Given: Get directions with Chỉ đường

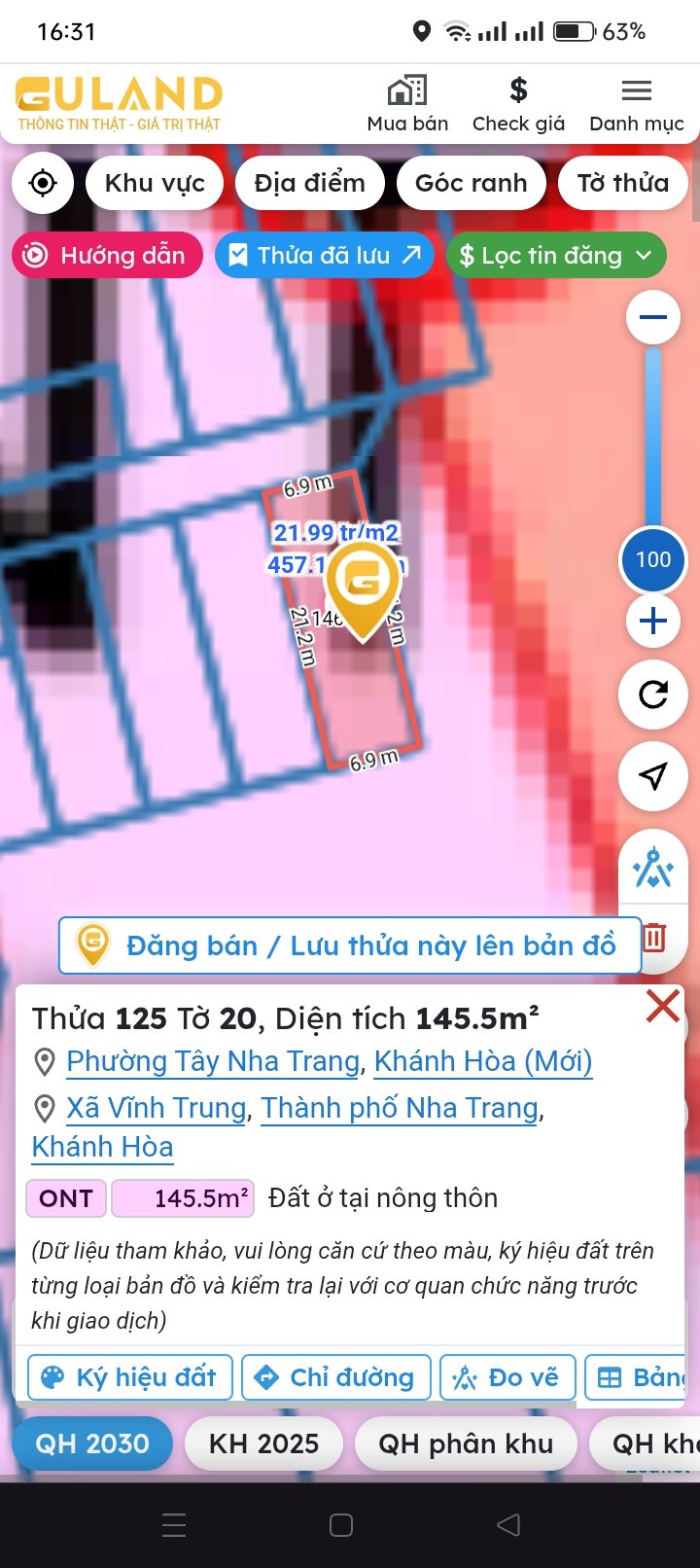Looking at the screenshot, I should [335, 1377].
